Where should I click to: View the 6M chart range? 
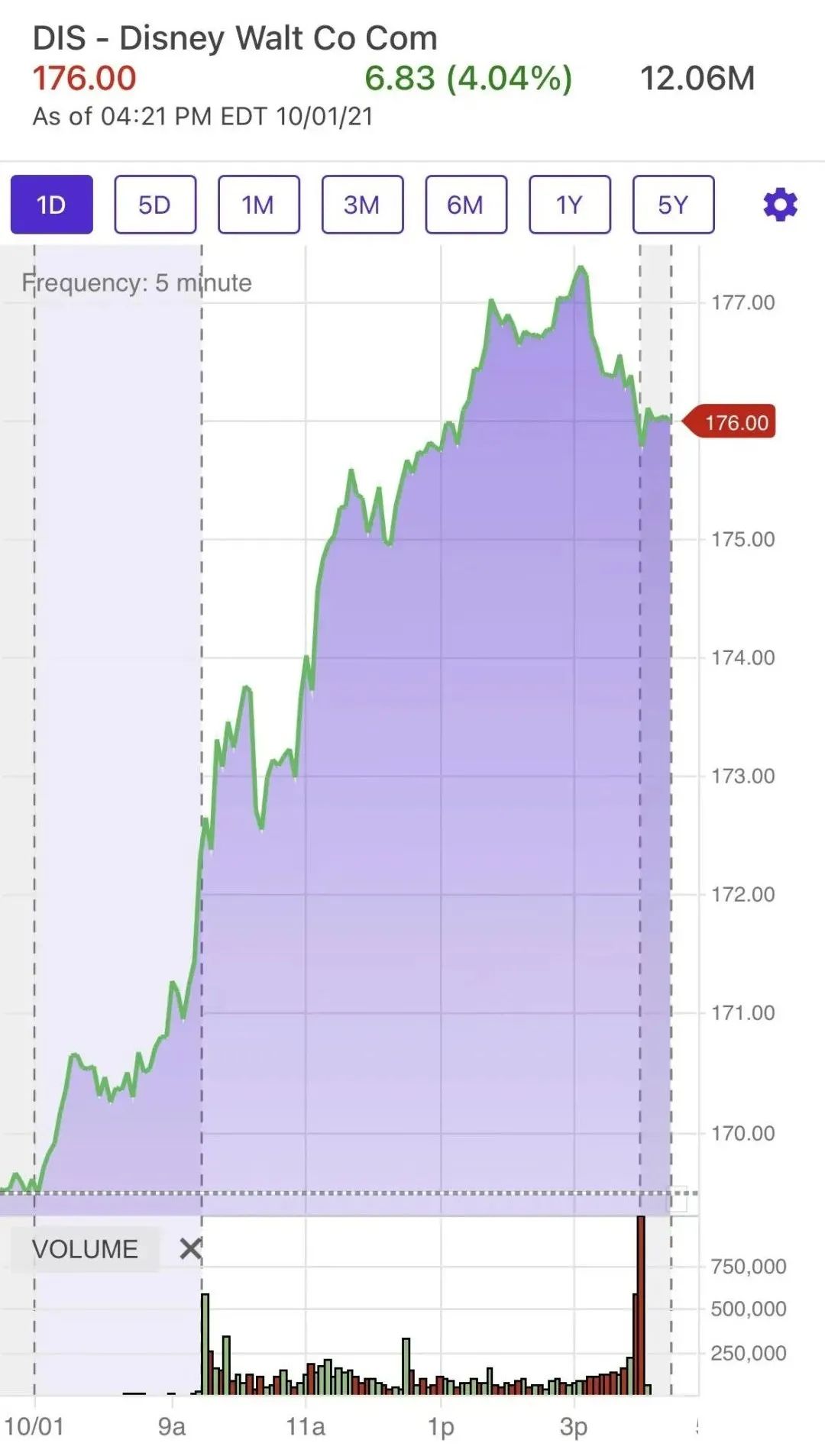[x=466, y=205]
